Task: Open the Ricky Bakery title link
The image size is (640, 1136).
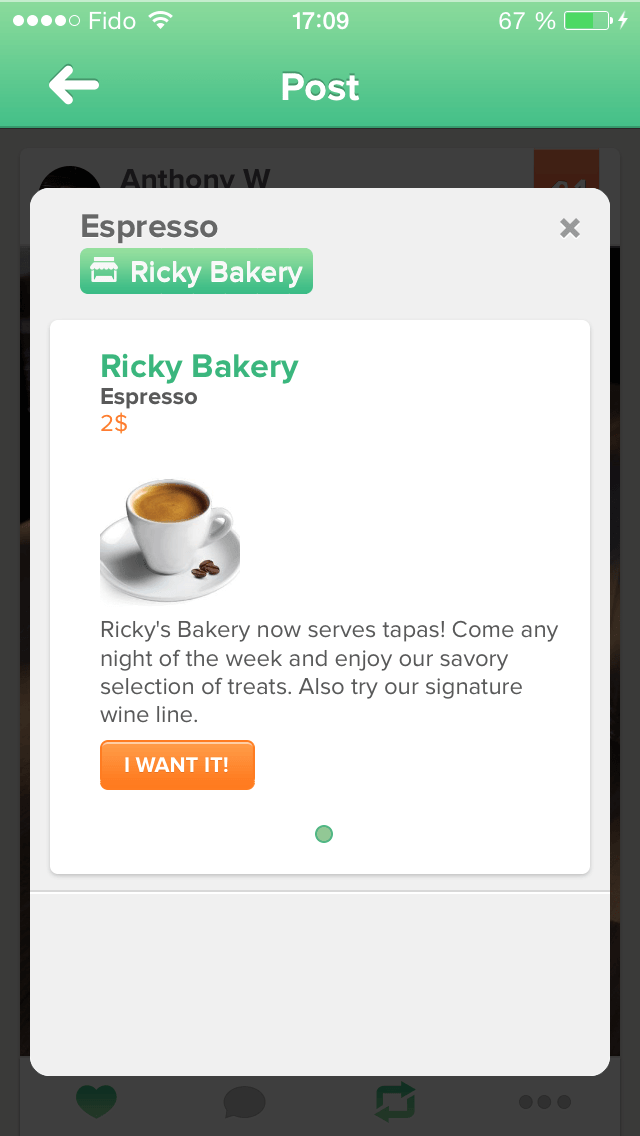Action: pyautogui.click(x=199, y=367)
